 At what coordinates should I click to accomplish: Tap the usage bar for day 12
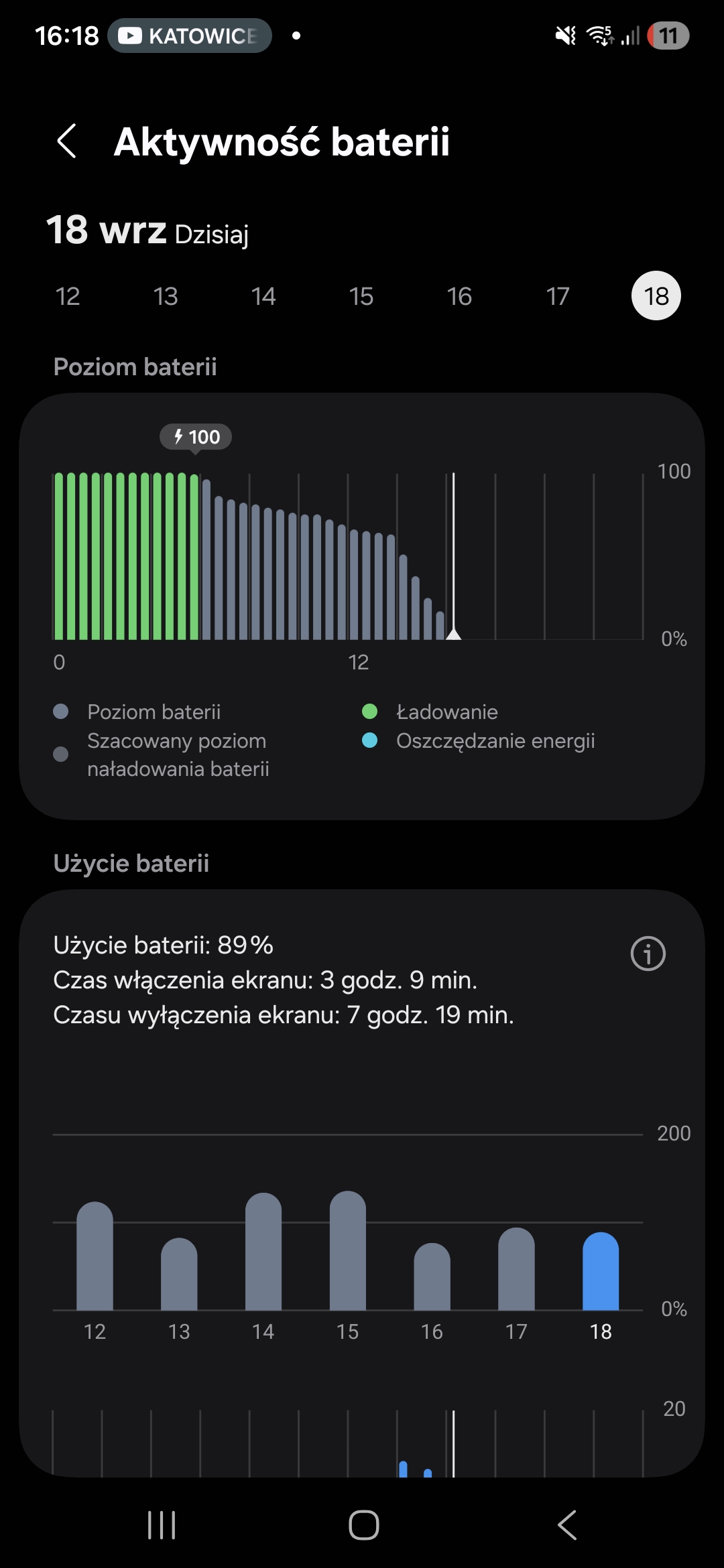coord(95,1257)
